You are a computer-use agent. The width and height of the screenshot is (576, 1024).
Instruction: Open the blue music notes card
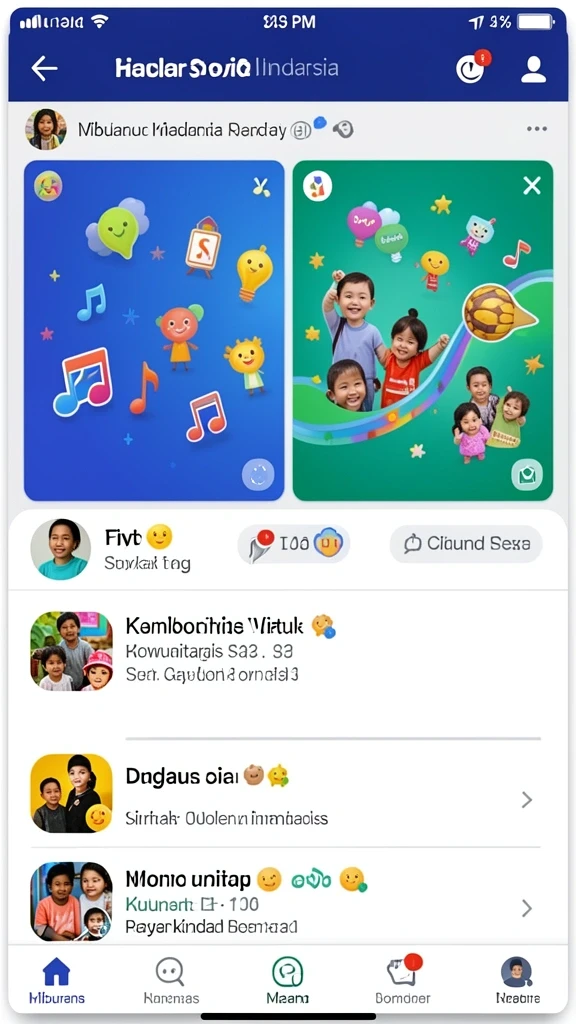154,330
